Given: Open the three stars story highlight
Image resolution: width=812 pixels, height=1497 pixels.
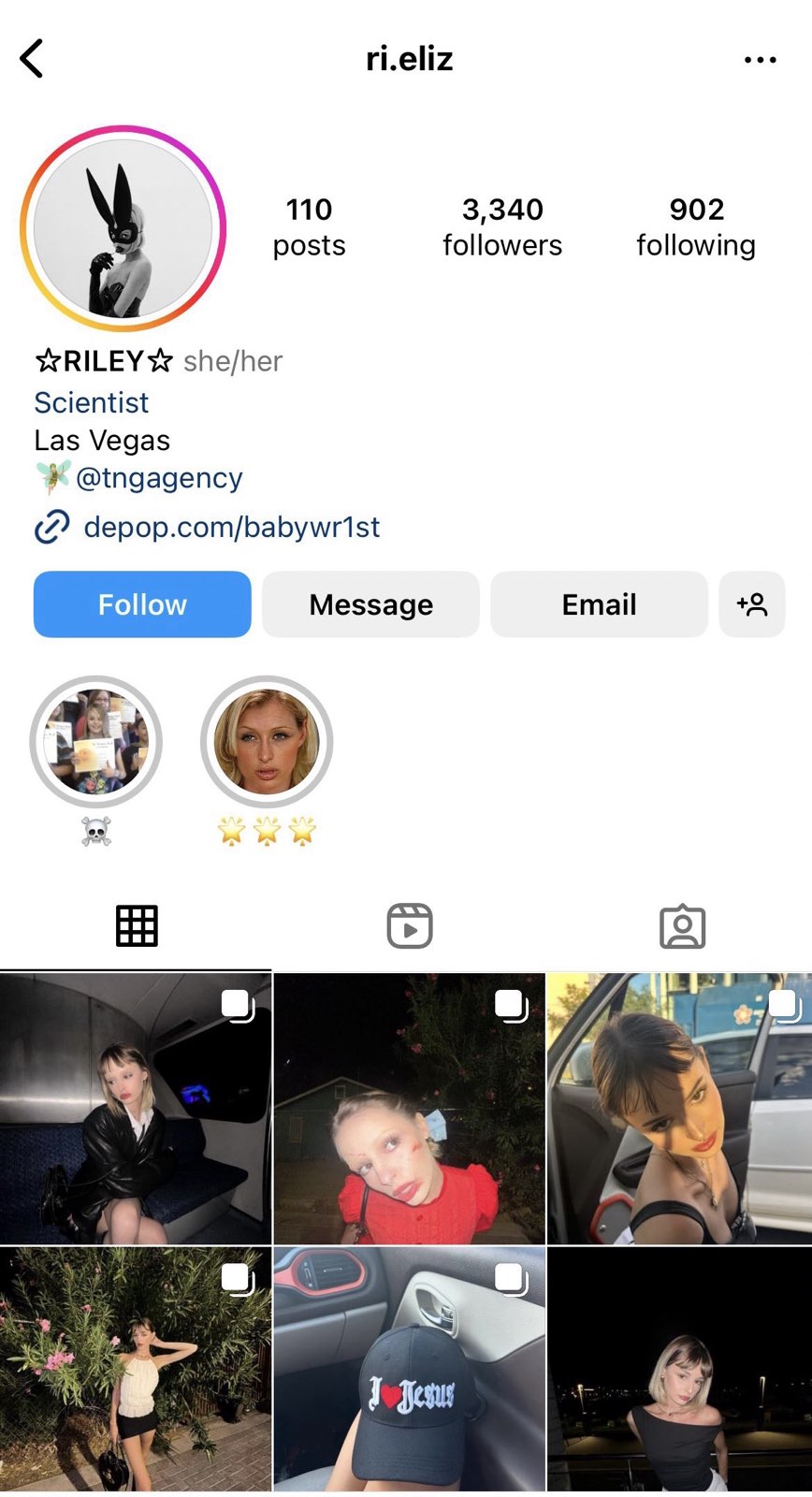Looking at the screenshot, I should click(267, 742).
